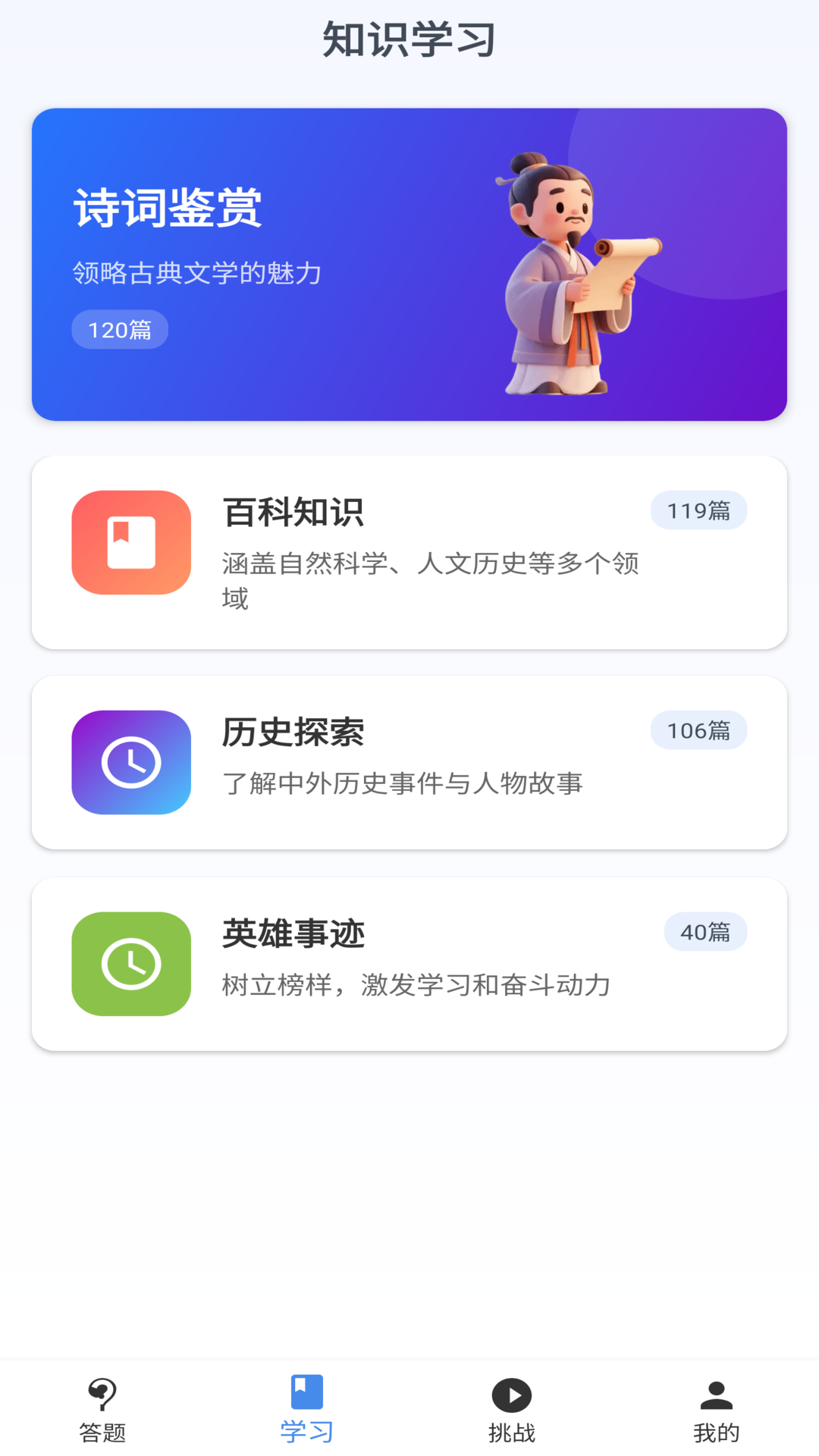Go to the 挑战 tab
Viewport: 819px width, 1456px height.
[512, 1410]
